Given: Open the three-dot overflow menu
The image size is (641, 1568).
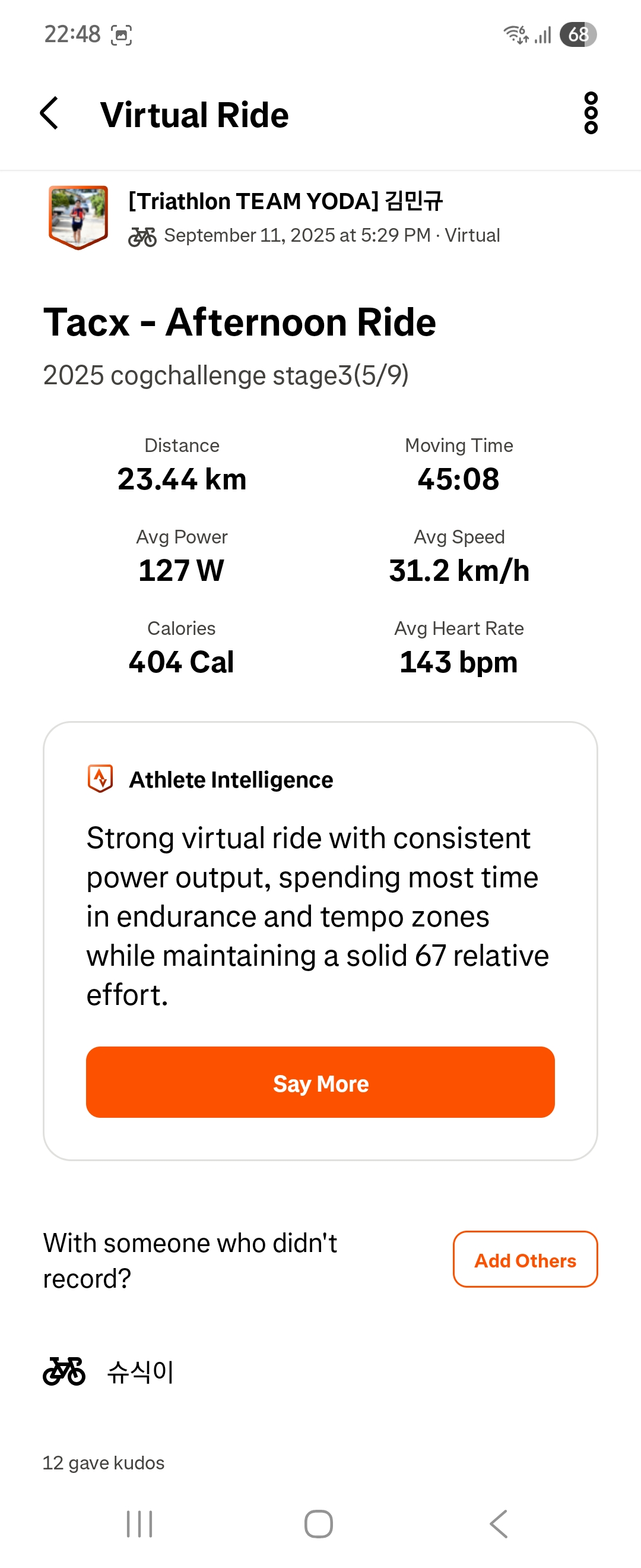Looking at the screenshot, I should pyautogui.click(x=591, y=113).
